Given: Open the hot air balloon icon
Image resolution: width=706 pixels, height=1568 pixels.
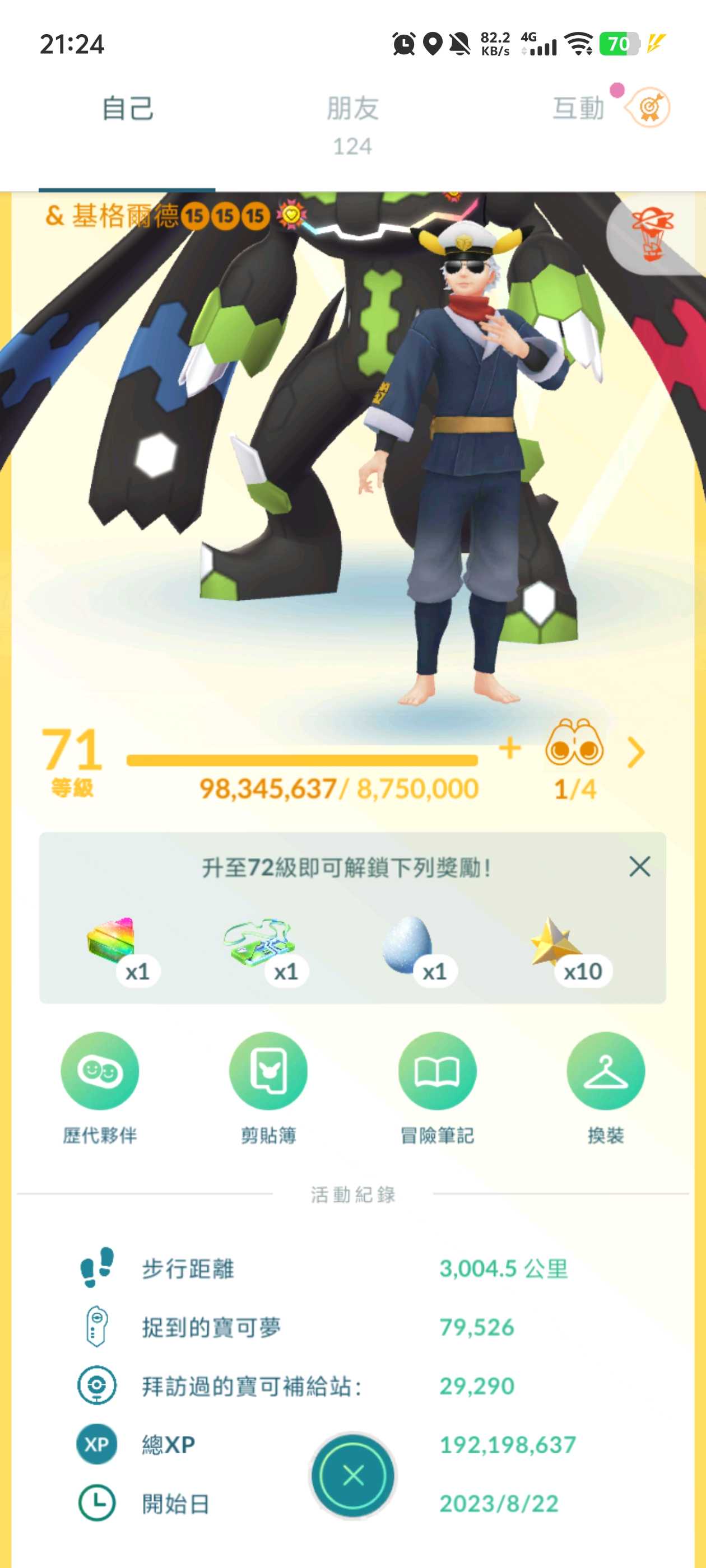Looking at the screenshot, I should click(x=651, y=234).
